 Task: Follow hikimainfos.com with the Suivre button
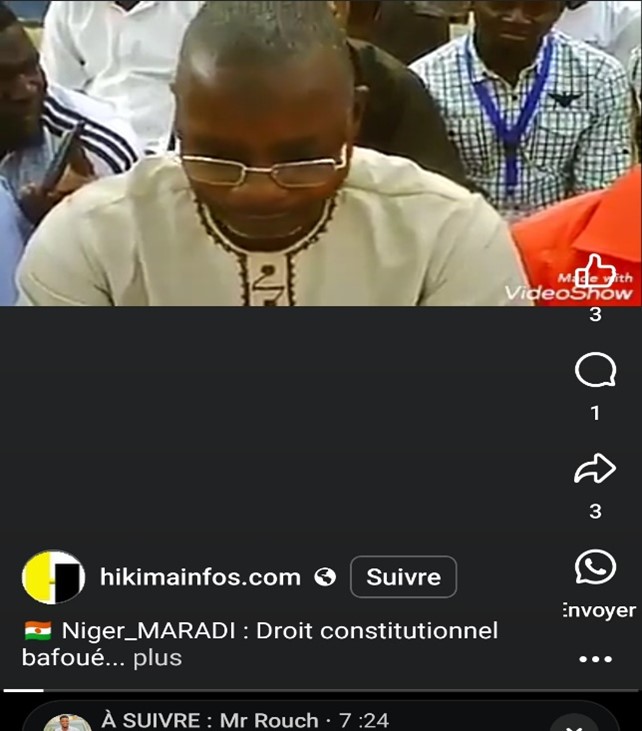pos(403,577)
